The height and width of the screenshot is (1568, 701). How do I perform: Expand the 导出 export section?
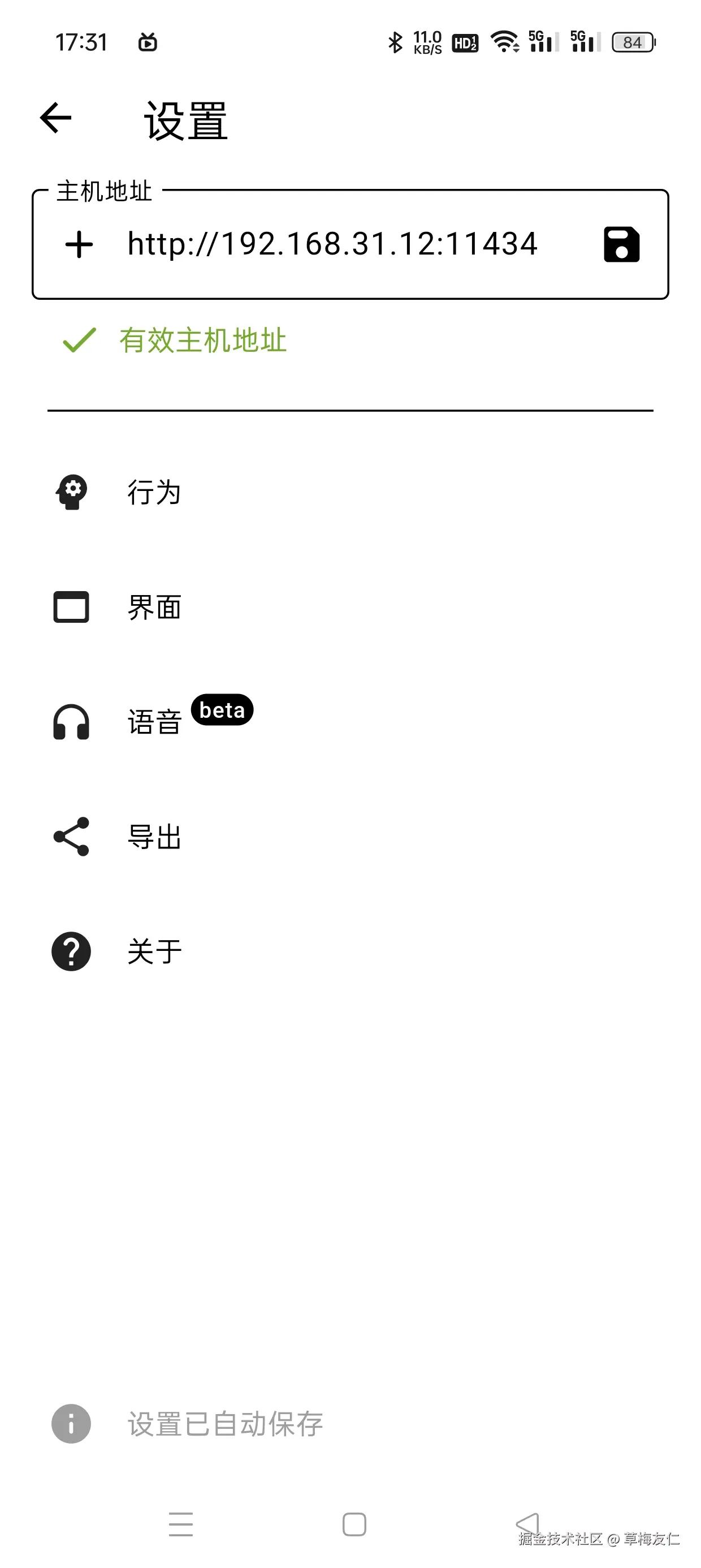[x=154, y=837]
